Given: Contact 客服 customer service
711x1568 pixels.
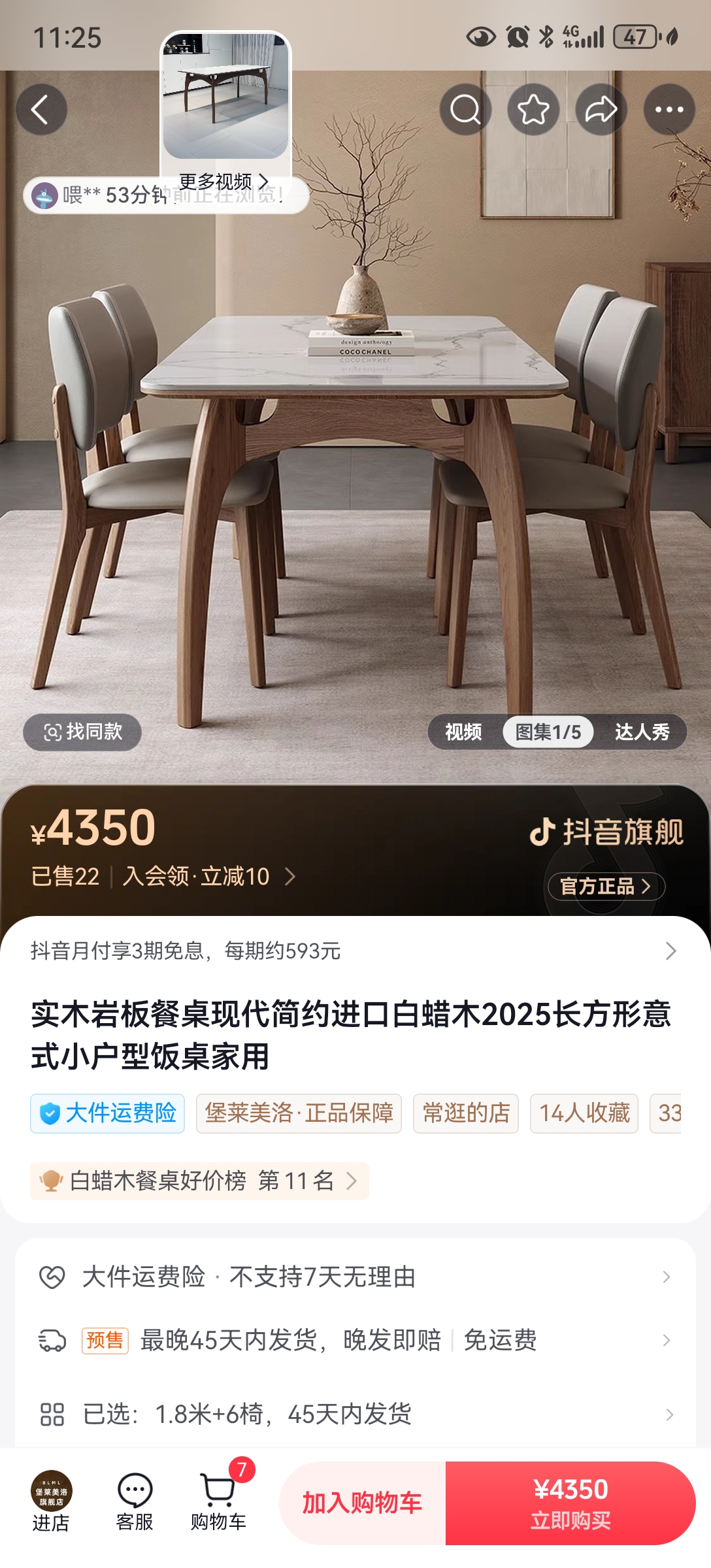Looking at the screenshot, I should click(135, 1502).
